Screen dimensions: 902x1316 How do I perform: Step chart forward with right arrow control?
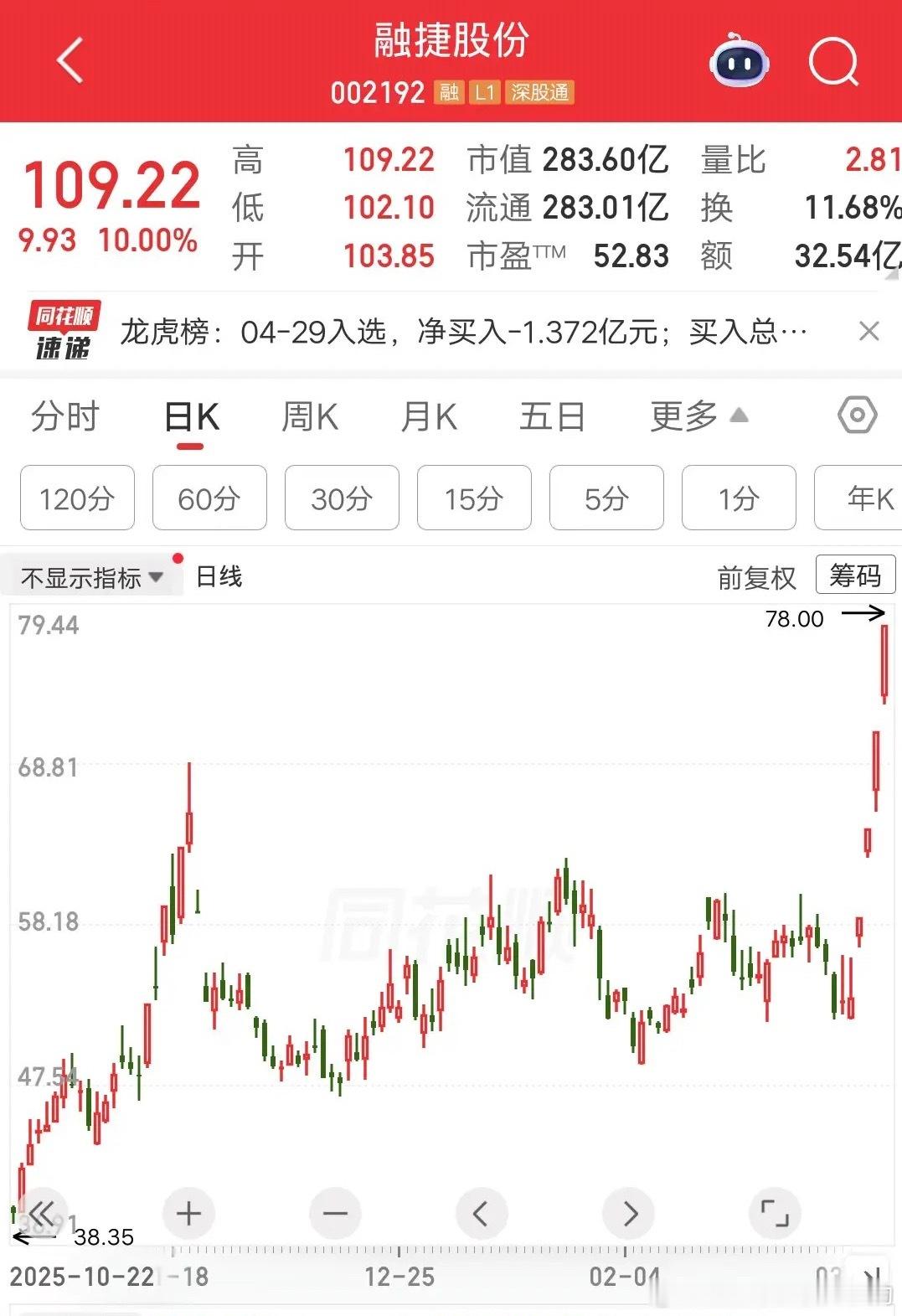(x=627, y=1212)
